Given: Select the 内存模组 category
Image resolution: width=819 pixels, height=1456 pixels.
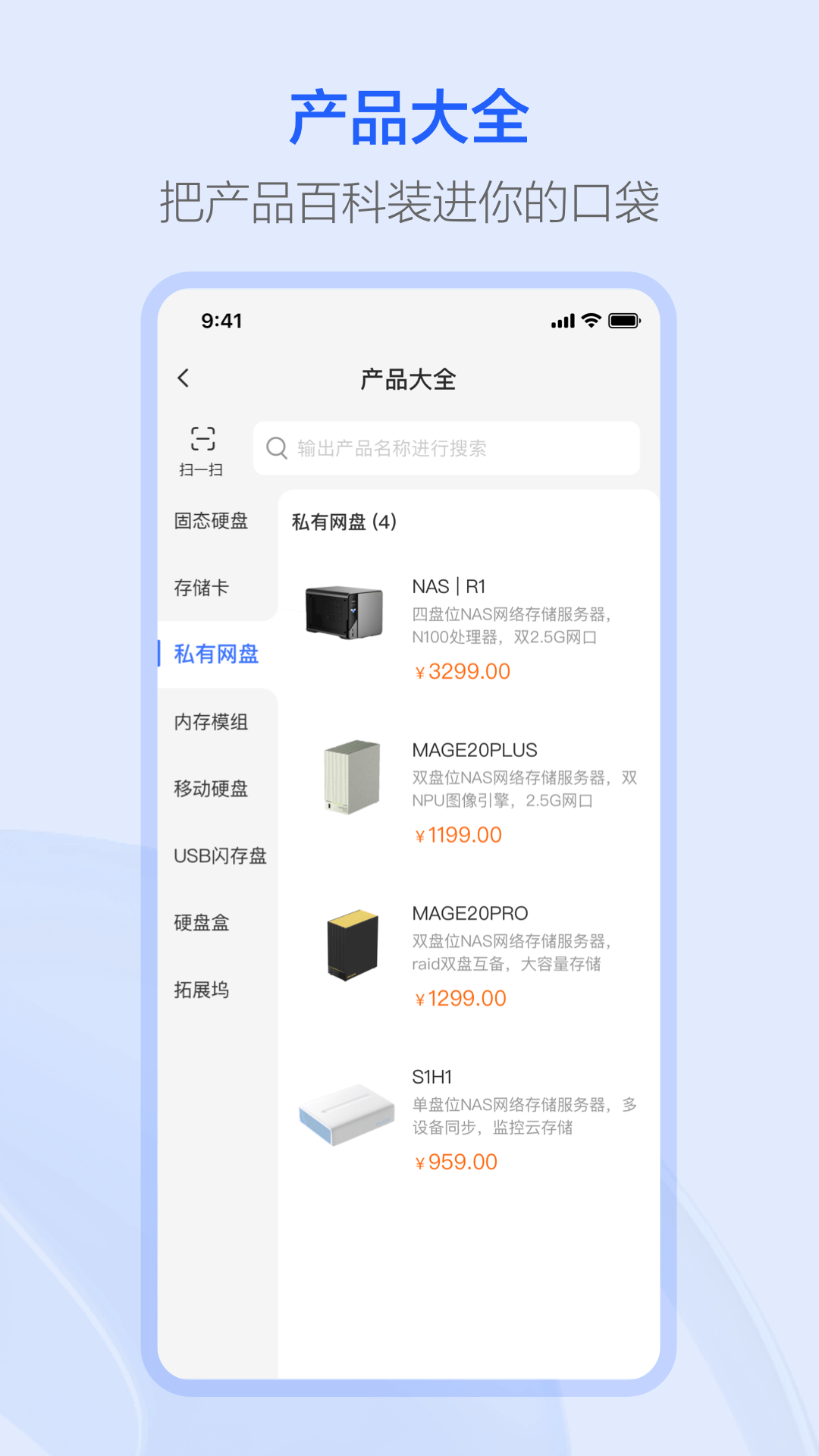Looking at the screenshot, I should point(210,722).
